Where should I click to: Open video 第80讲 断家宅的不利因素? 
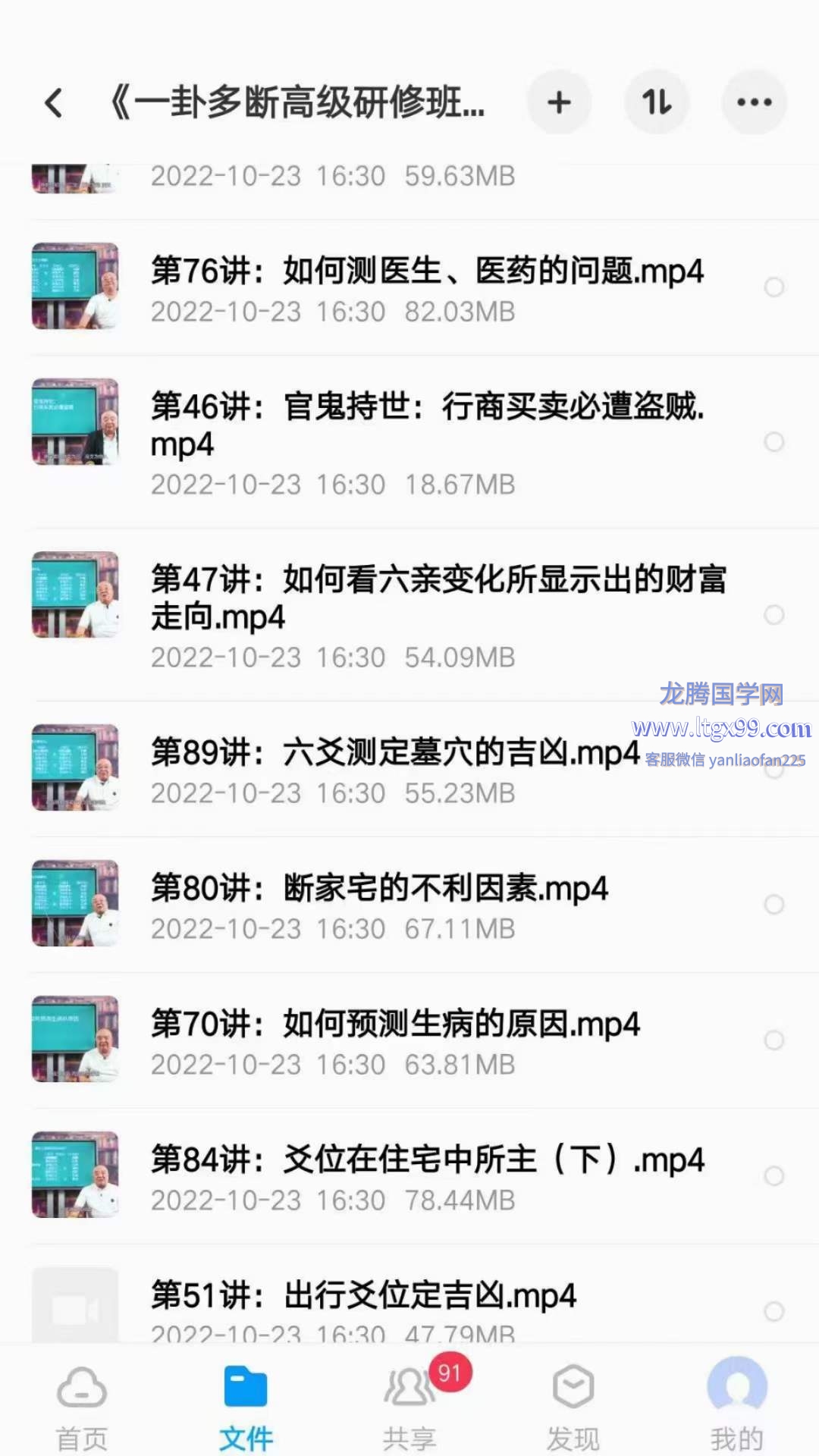click(x=379, y=889)
